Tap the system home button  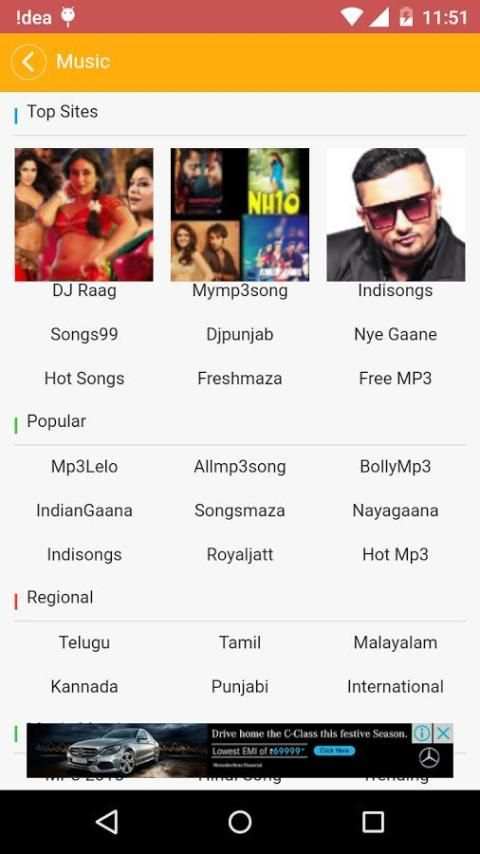240,822
